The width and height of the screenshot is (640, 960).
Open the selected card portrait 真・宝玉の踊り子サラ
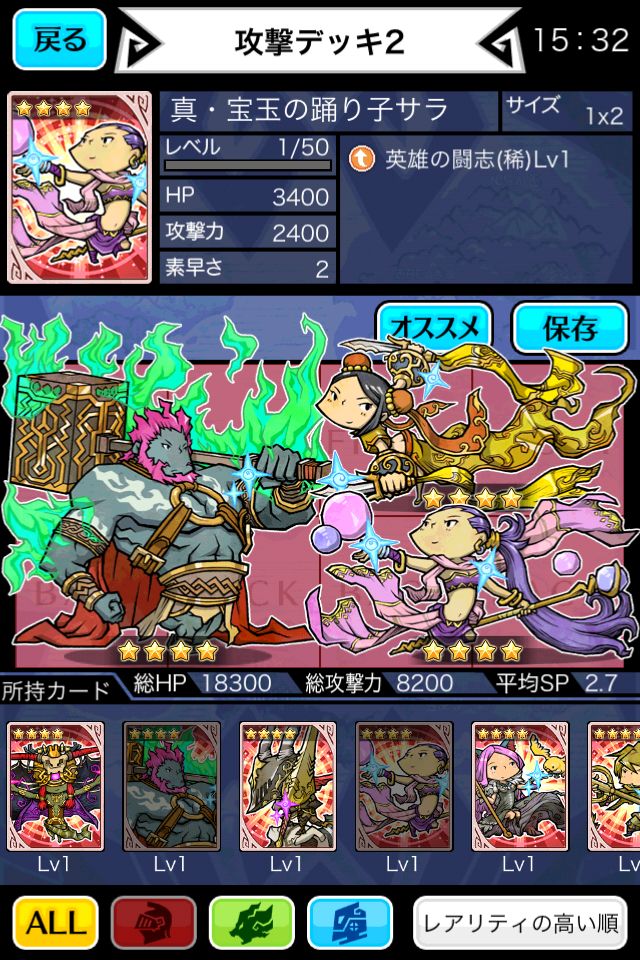pos(80,187)
